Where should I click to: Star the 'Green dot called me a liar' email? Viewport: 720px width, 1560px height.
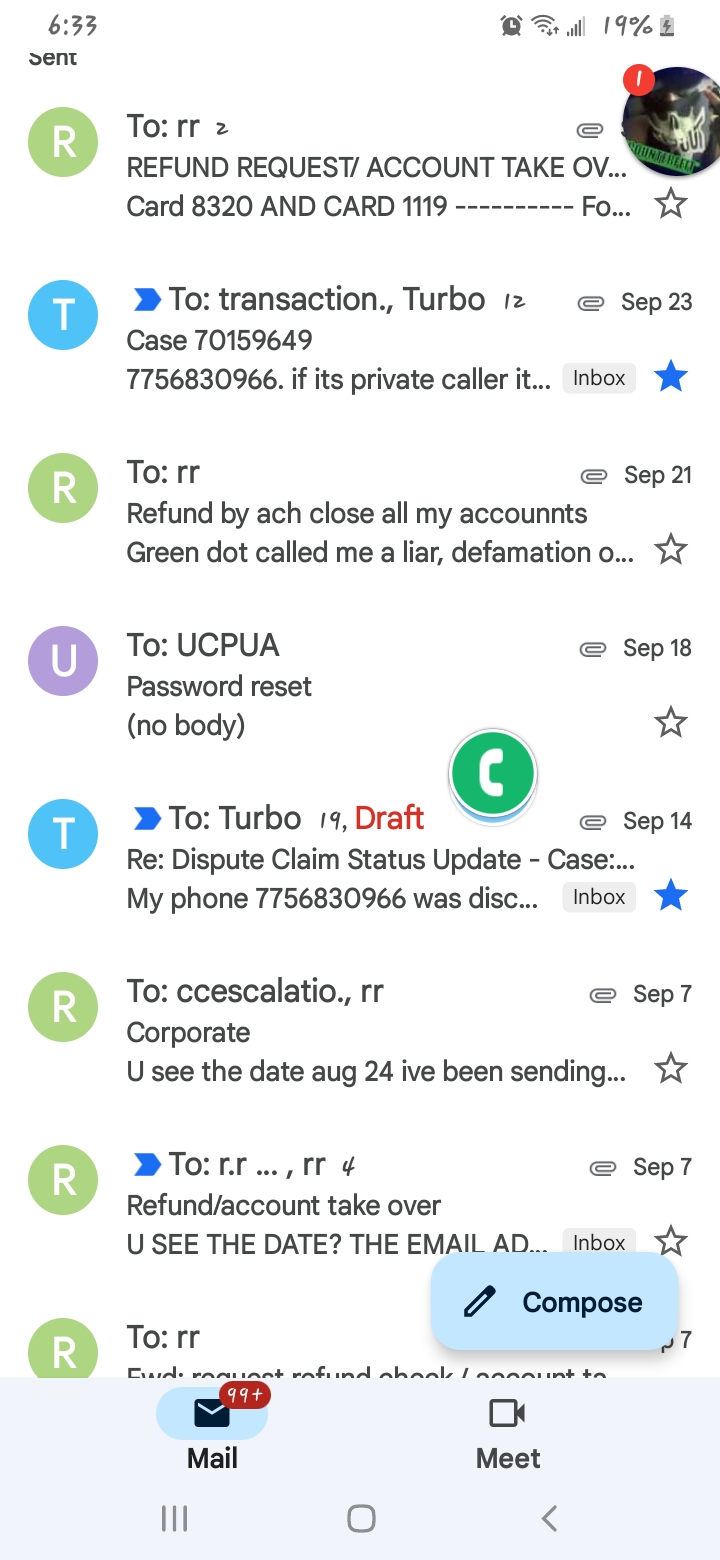point(670,550)
